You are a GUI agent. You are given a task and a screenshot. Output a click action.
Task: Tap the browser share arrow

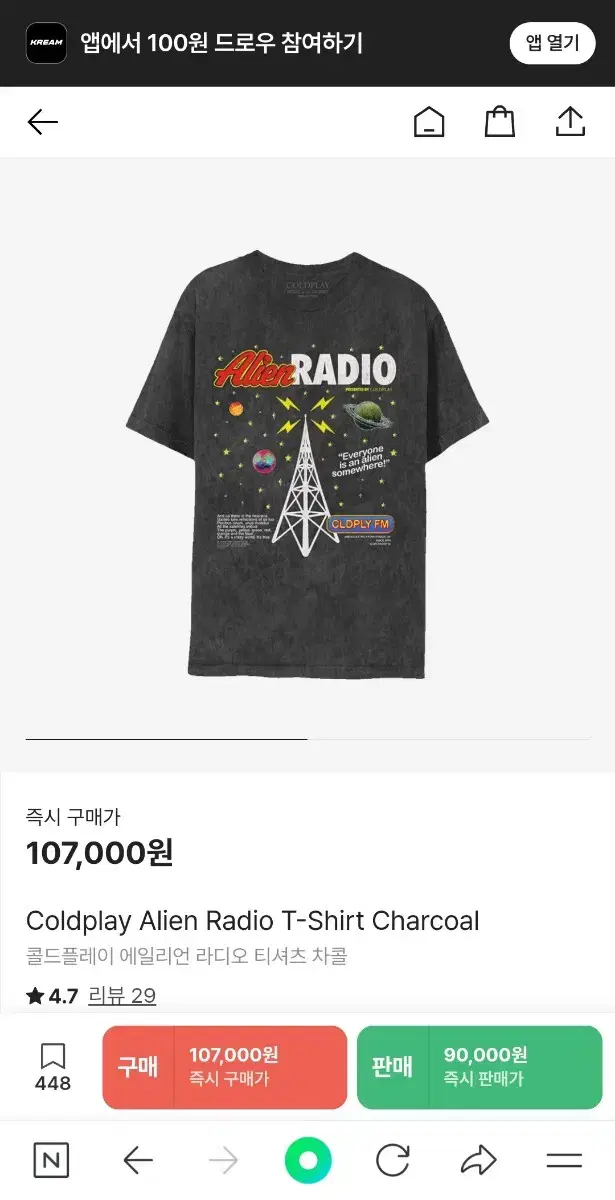pos(479,1160)
